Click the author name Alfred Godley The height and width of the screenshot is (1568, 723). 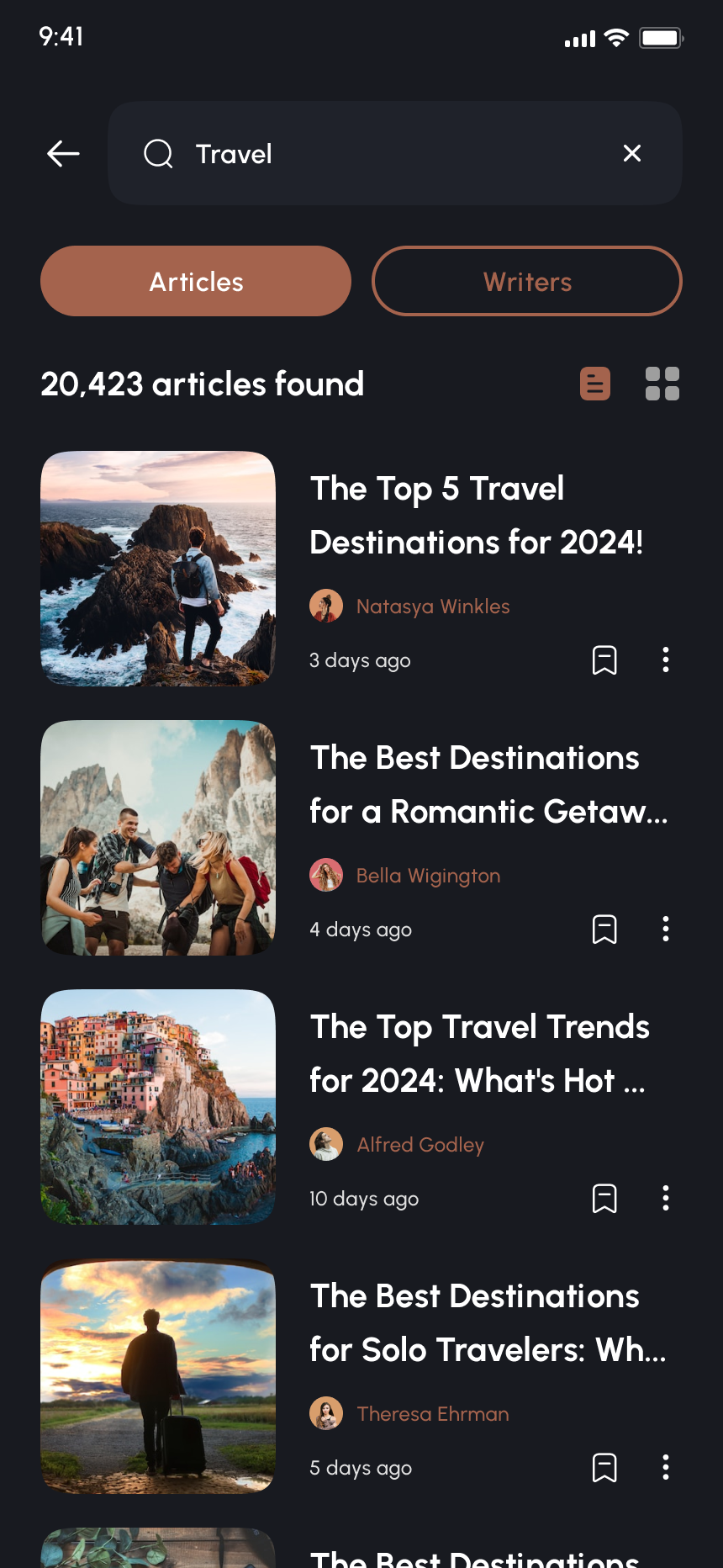click(420, 1144)
